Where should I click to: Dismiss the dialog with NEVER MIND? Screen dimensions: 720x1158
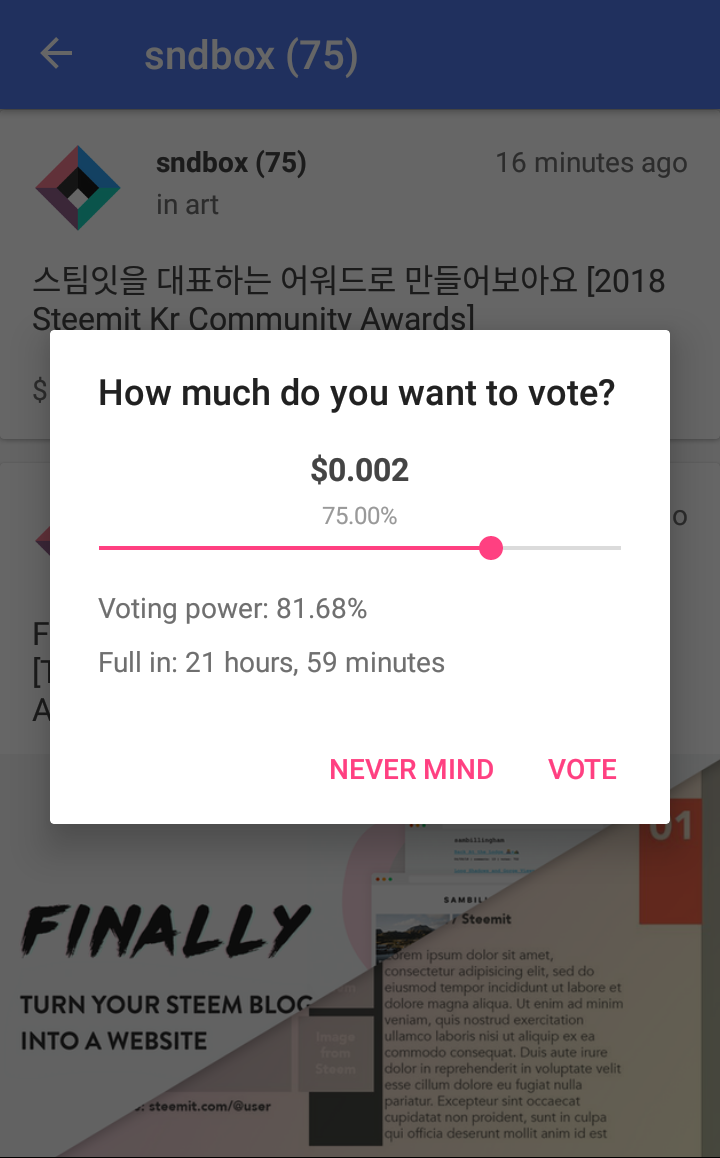(x=411, y=769)
